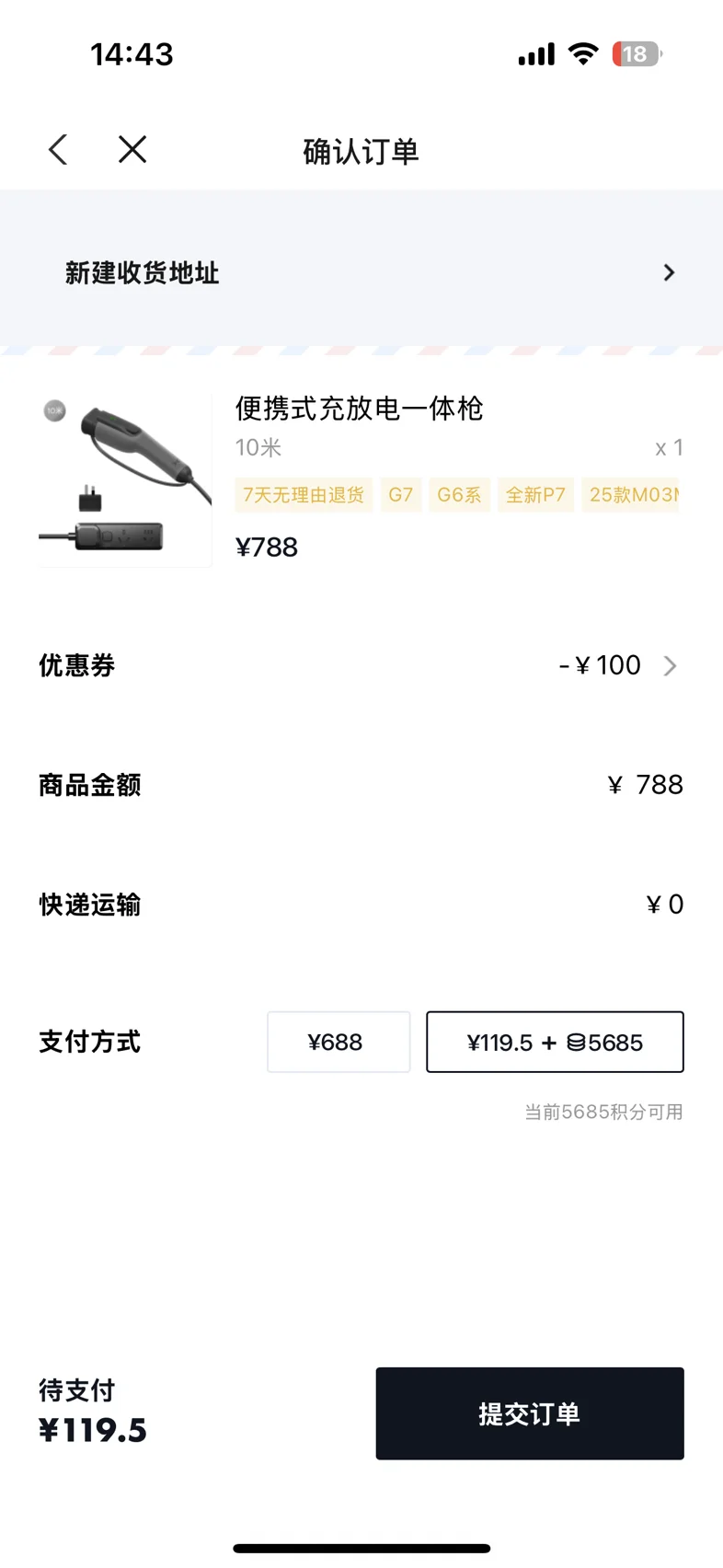Close the order confirmation page
The image size is (723, 1568).
[x=132, y=150]
